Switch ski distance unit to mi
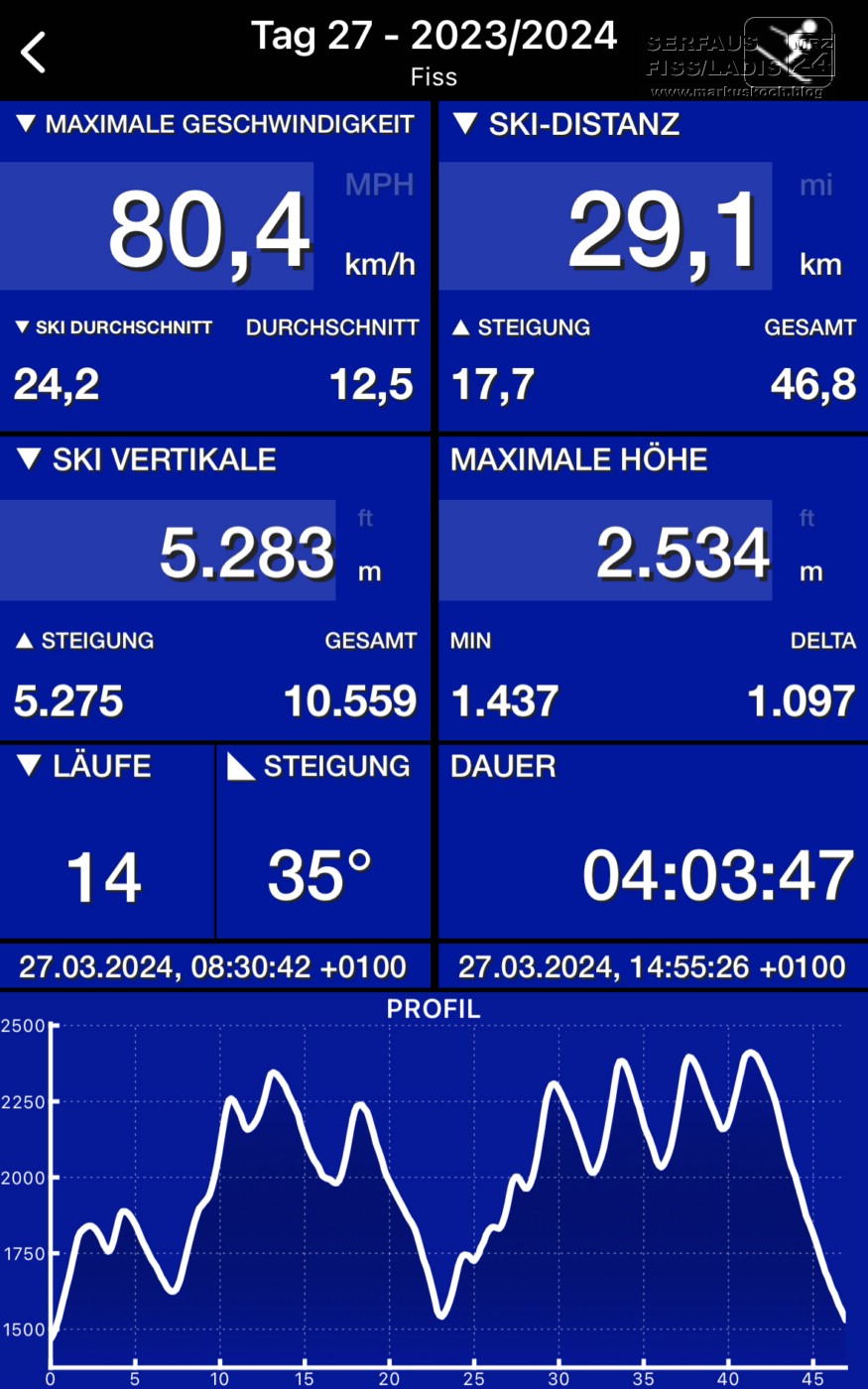This screenshot has height=1389, width=868. [816, 186]
